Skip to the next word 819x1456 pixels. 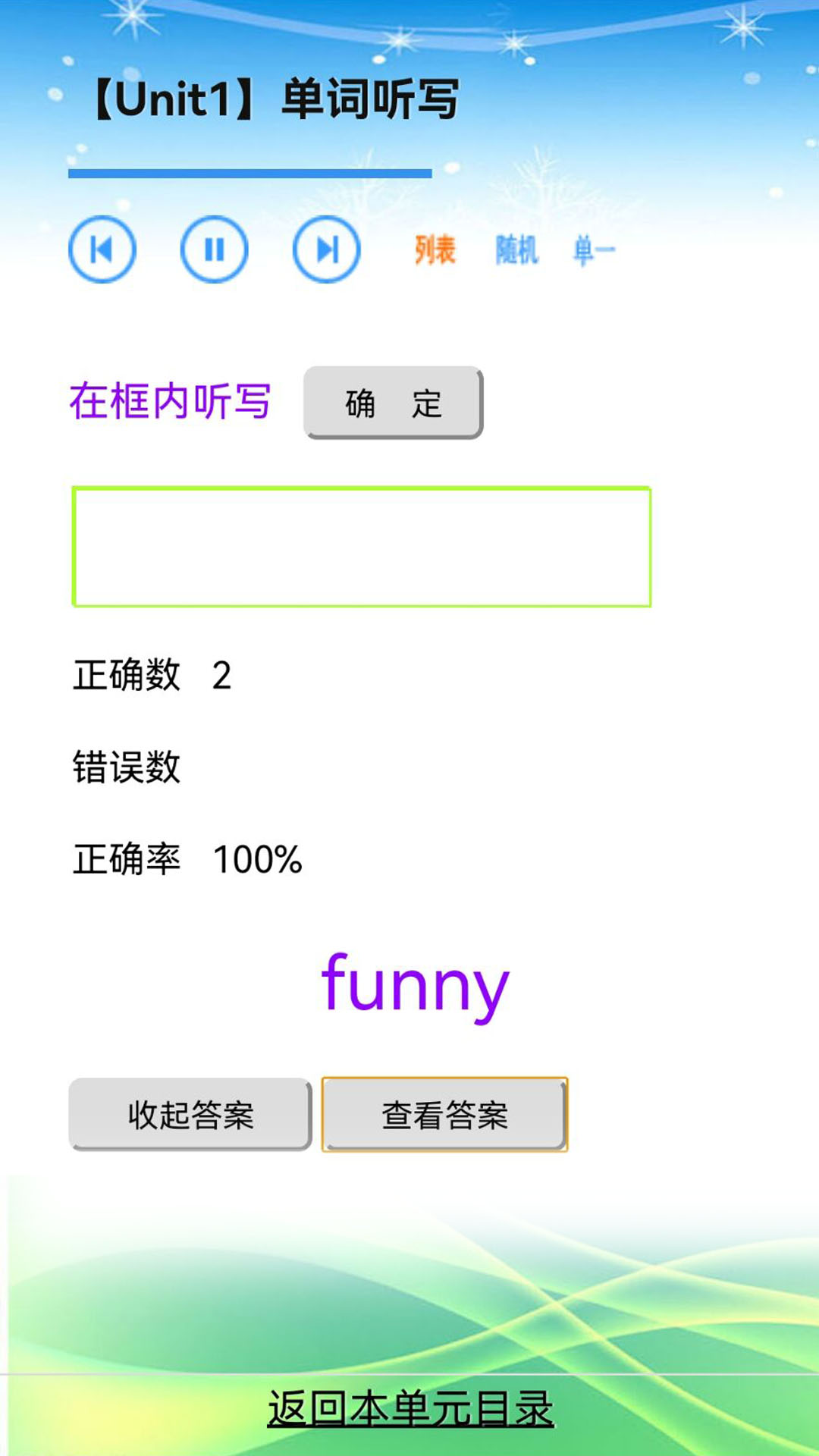(327, 249)
